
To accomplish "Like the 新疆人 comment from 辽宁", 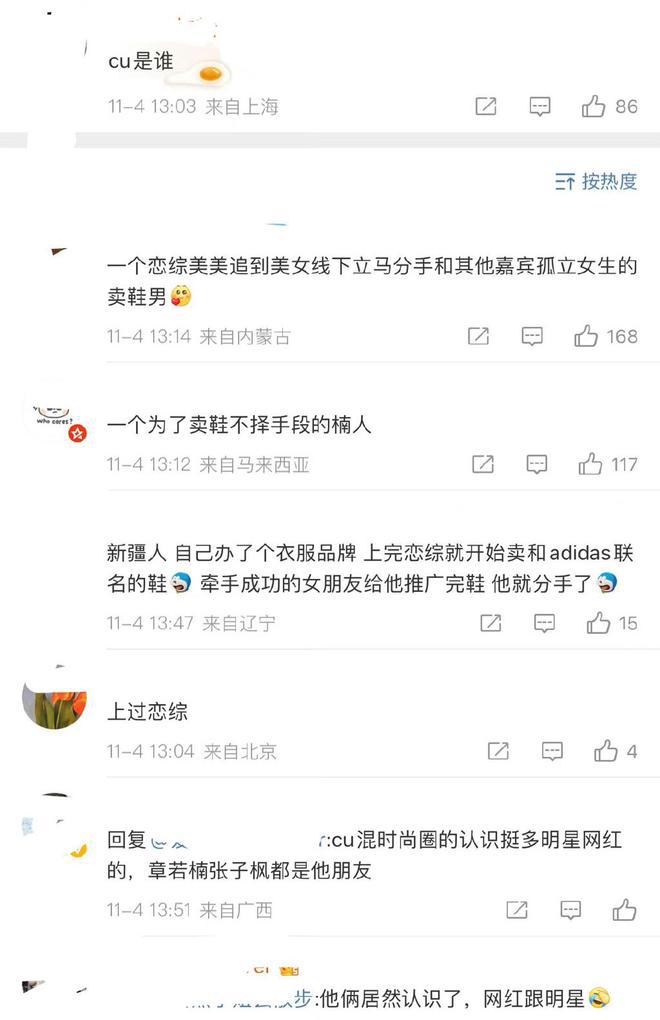I will click(598, 623).
